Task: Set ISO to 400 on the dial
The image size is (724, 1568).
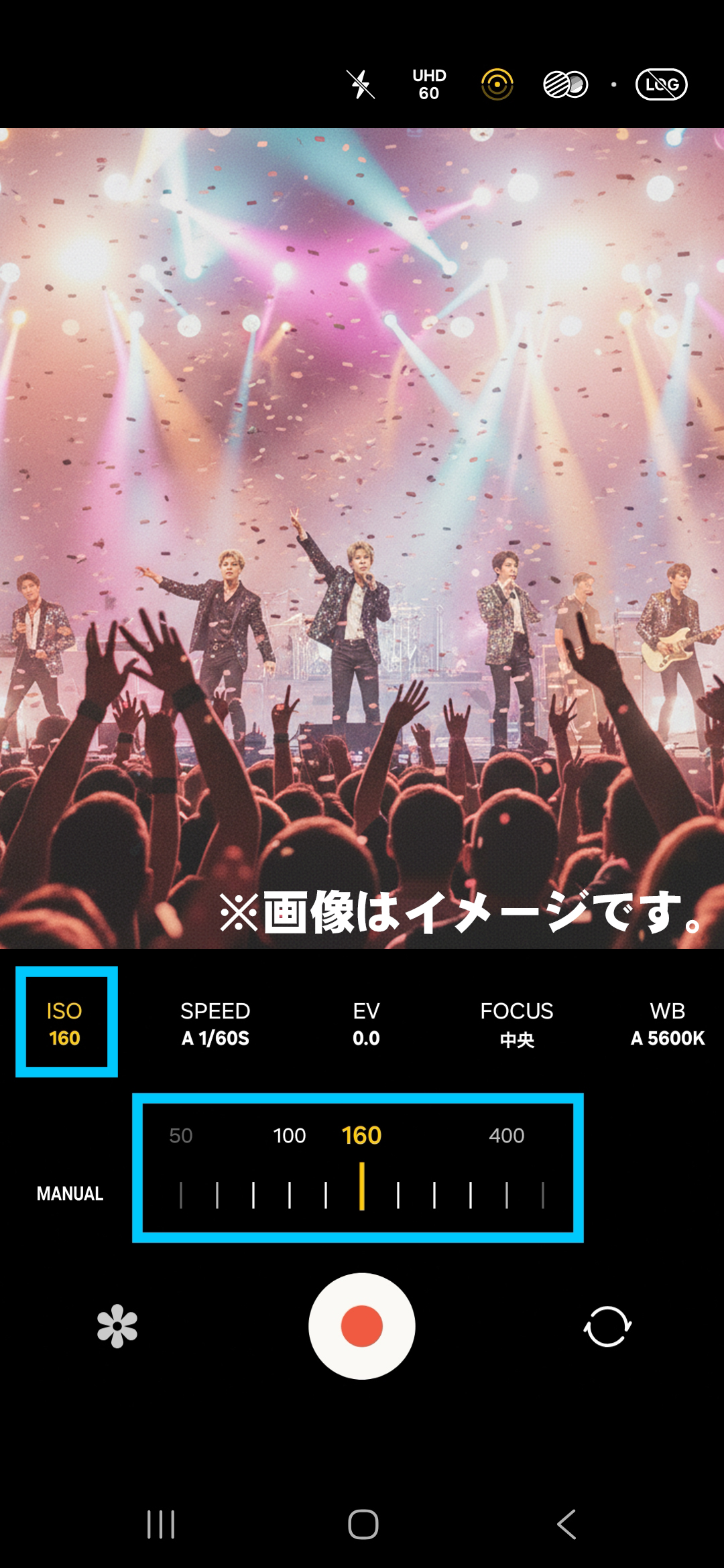Action: pos(507,1136)
